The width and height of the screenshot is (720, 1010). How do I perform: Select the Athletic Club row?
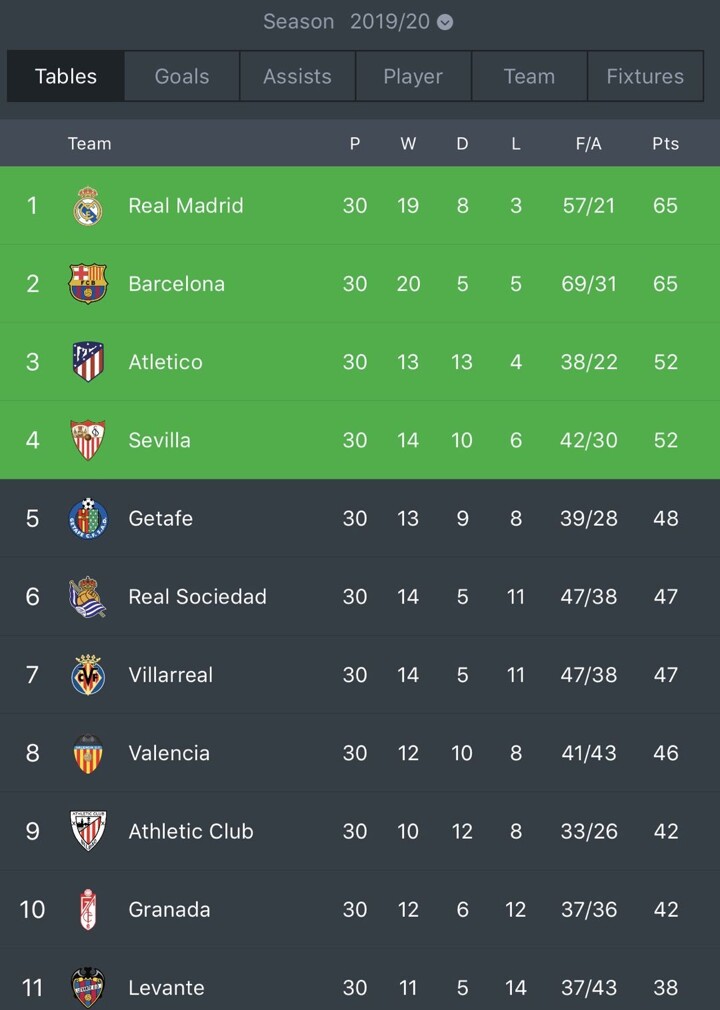(191, 831)
